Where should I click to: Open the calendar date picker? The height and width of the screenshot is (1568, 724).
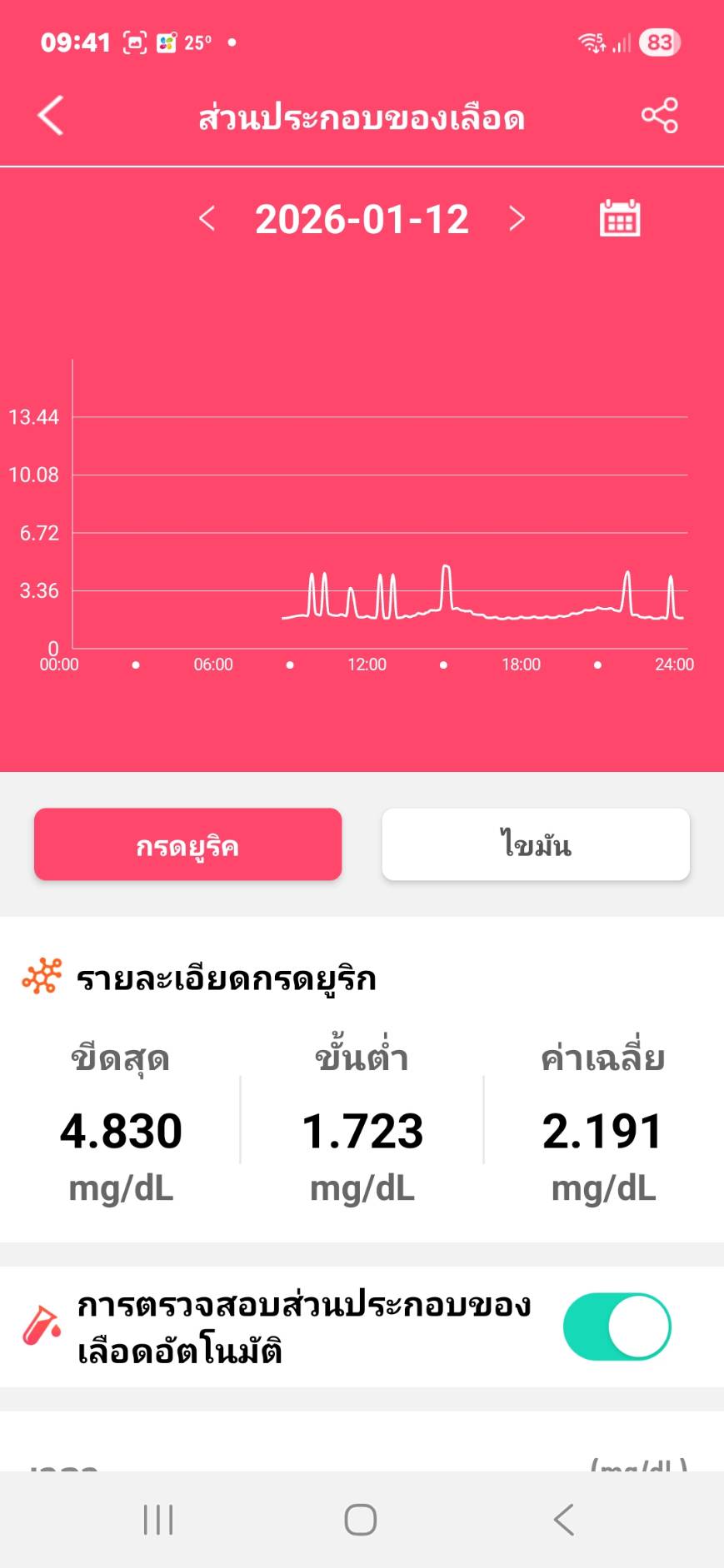tap(620, 218)
